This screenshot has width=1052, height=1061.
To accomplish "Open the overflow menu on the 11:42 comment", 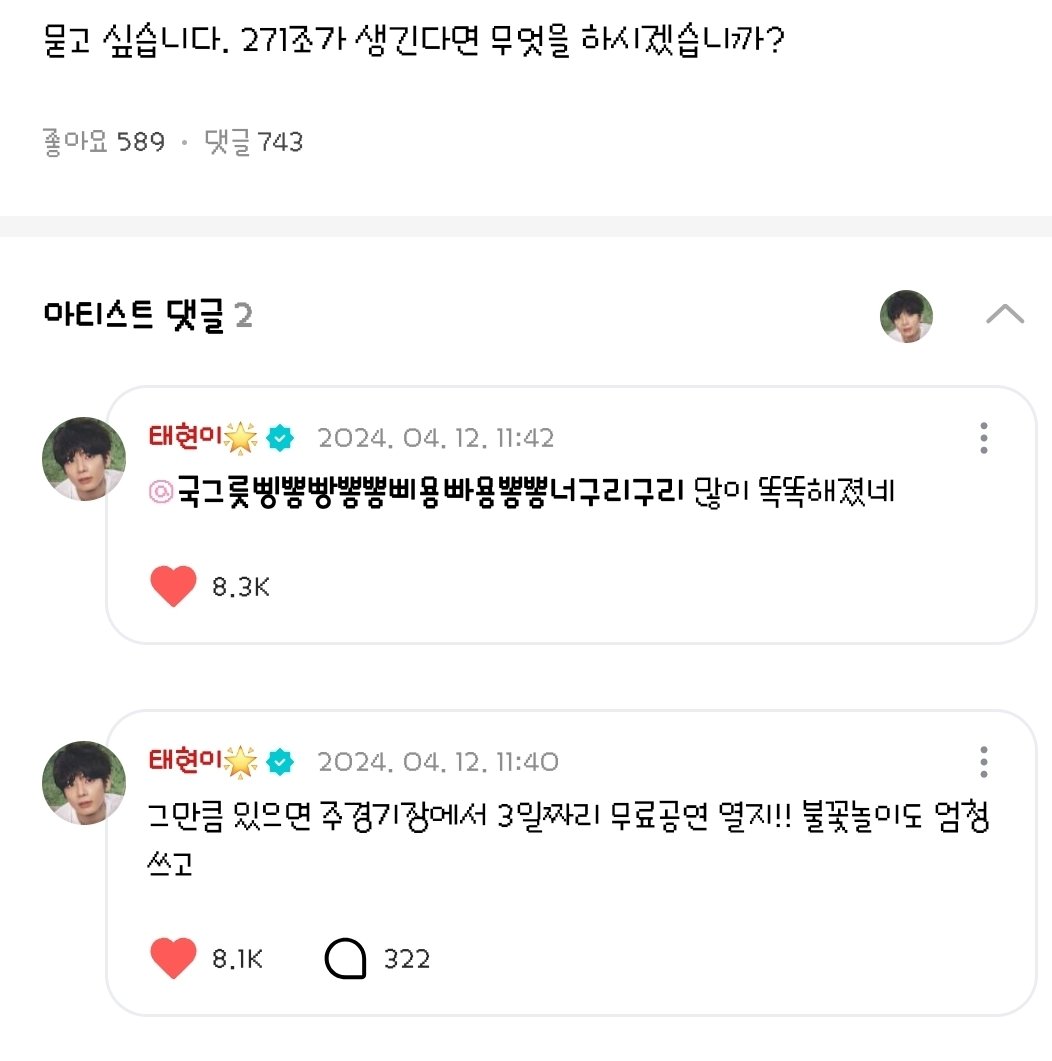I will (984, 438).
